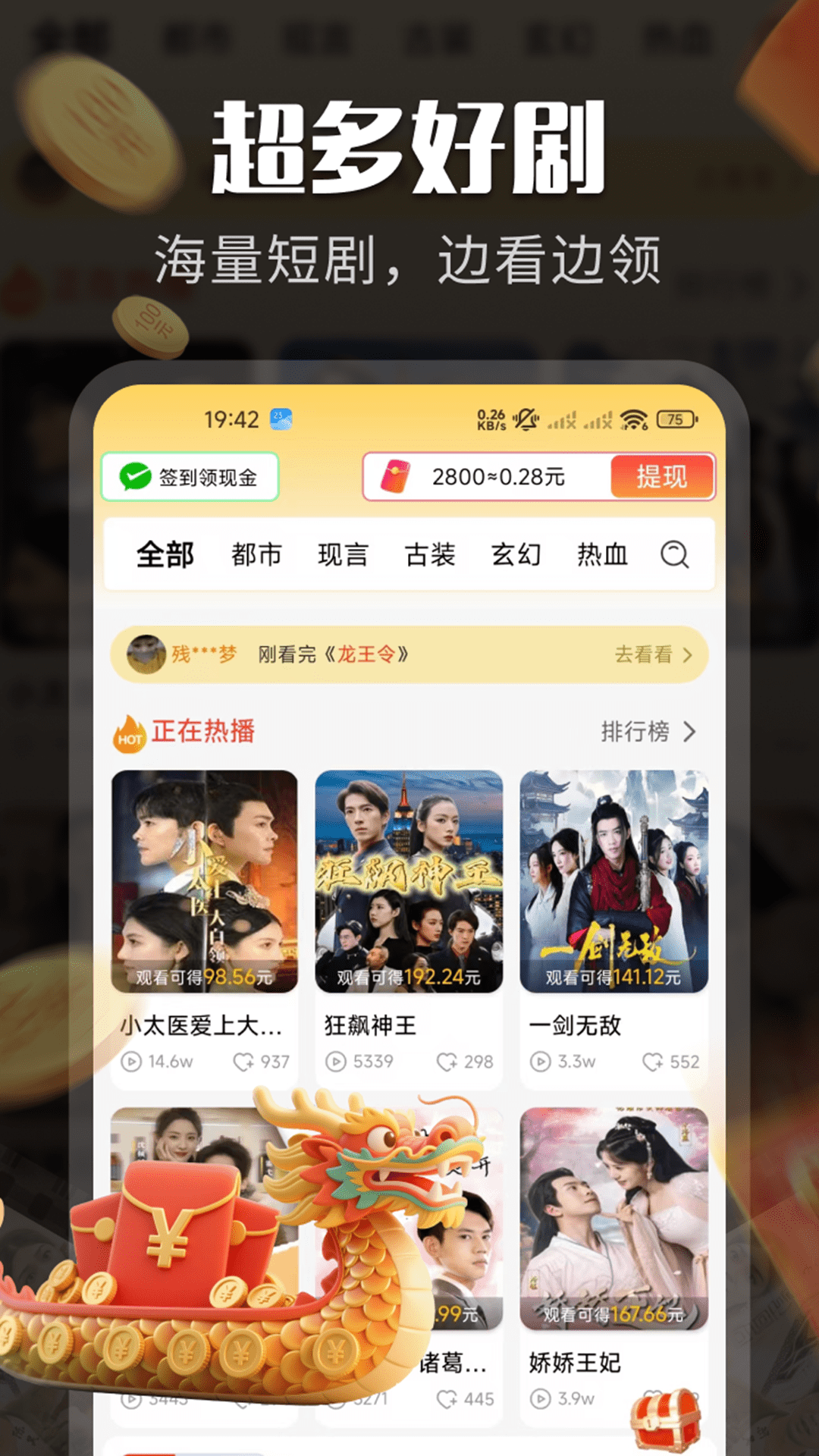
Task: Tap the 去看看 arrow on the banner
Action: pyautogui.click(x=687, y=655)
